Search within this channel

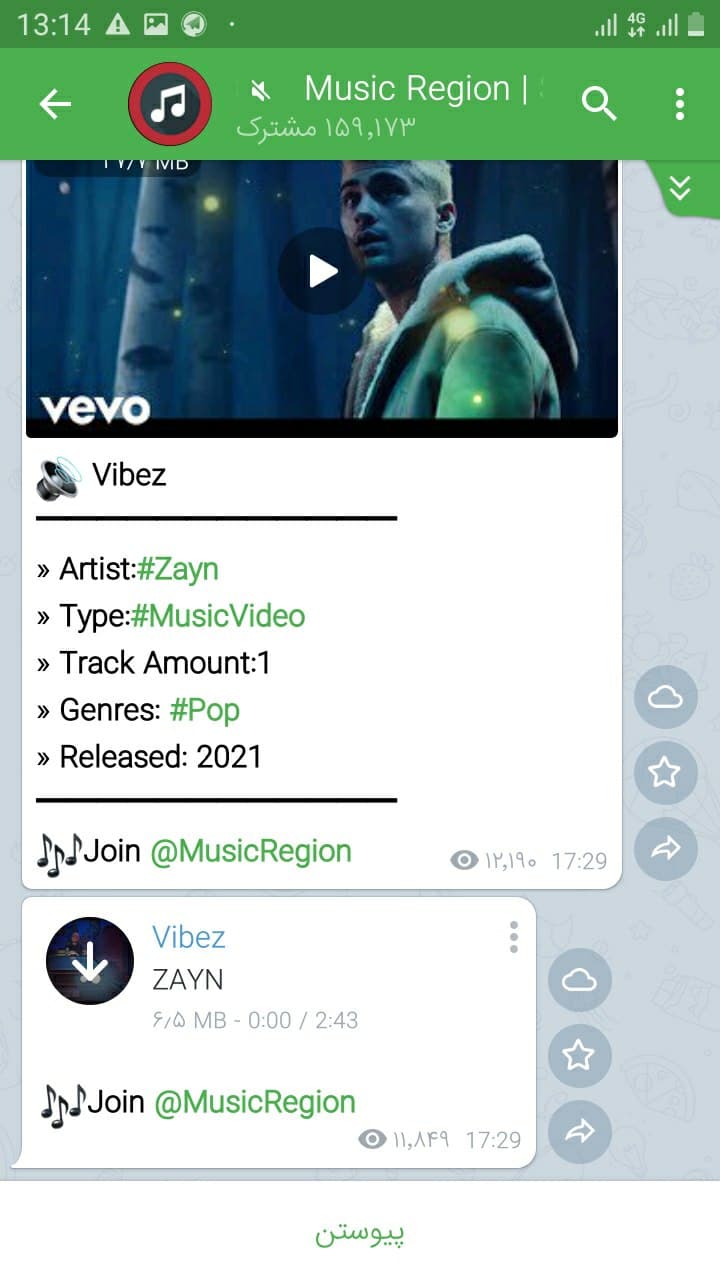pyautogui.click(x=598, y=104)
